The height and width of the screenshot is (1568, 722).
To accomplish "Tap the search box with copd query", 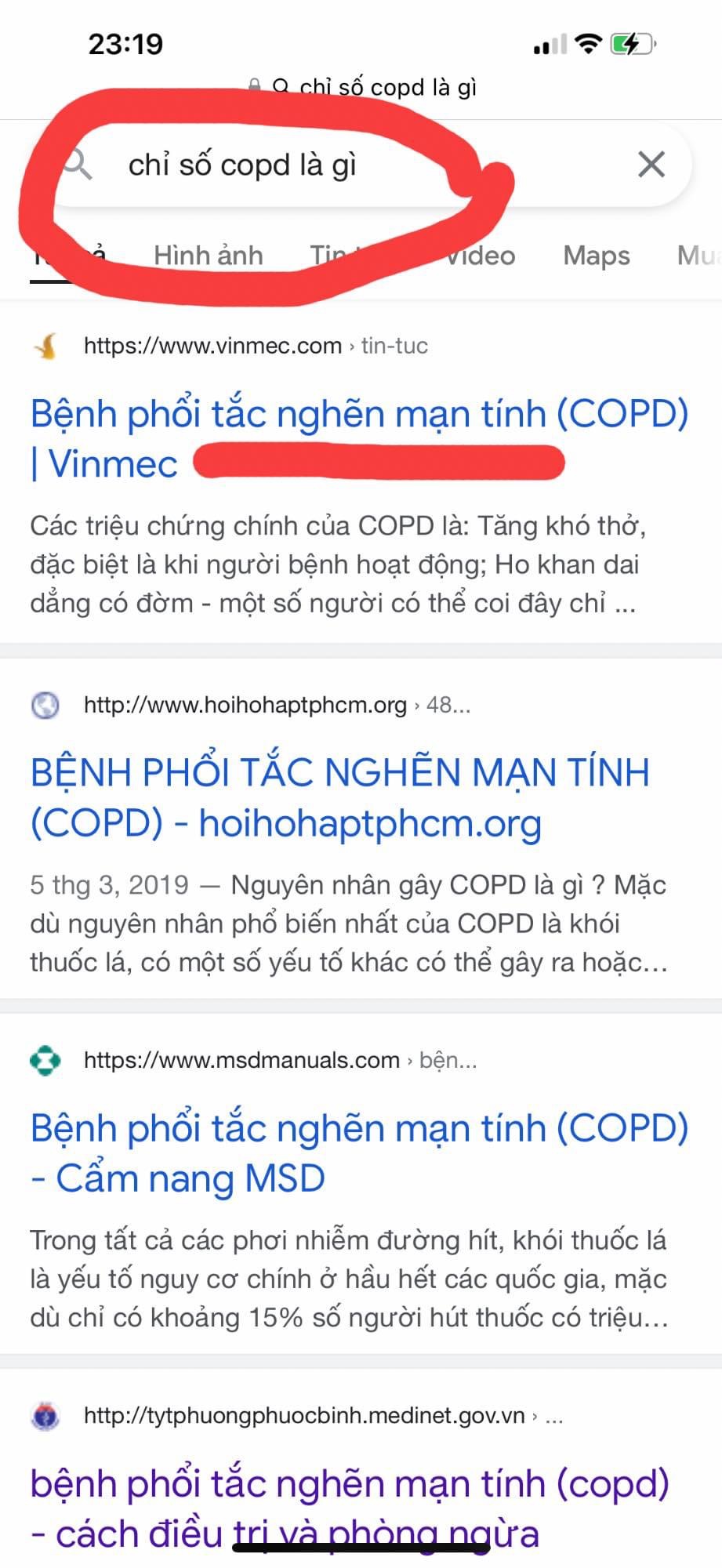I will (x=361, y=165).
